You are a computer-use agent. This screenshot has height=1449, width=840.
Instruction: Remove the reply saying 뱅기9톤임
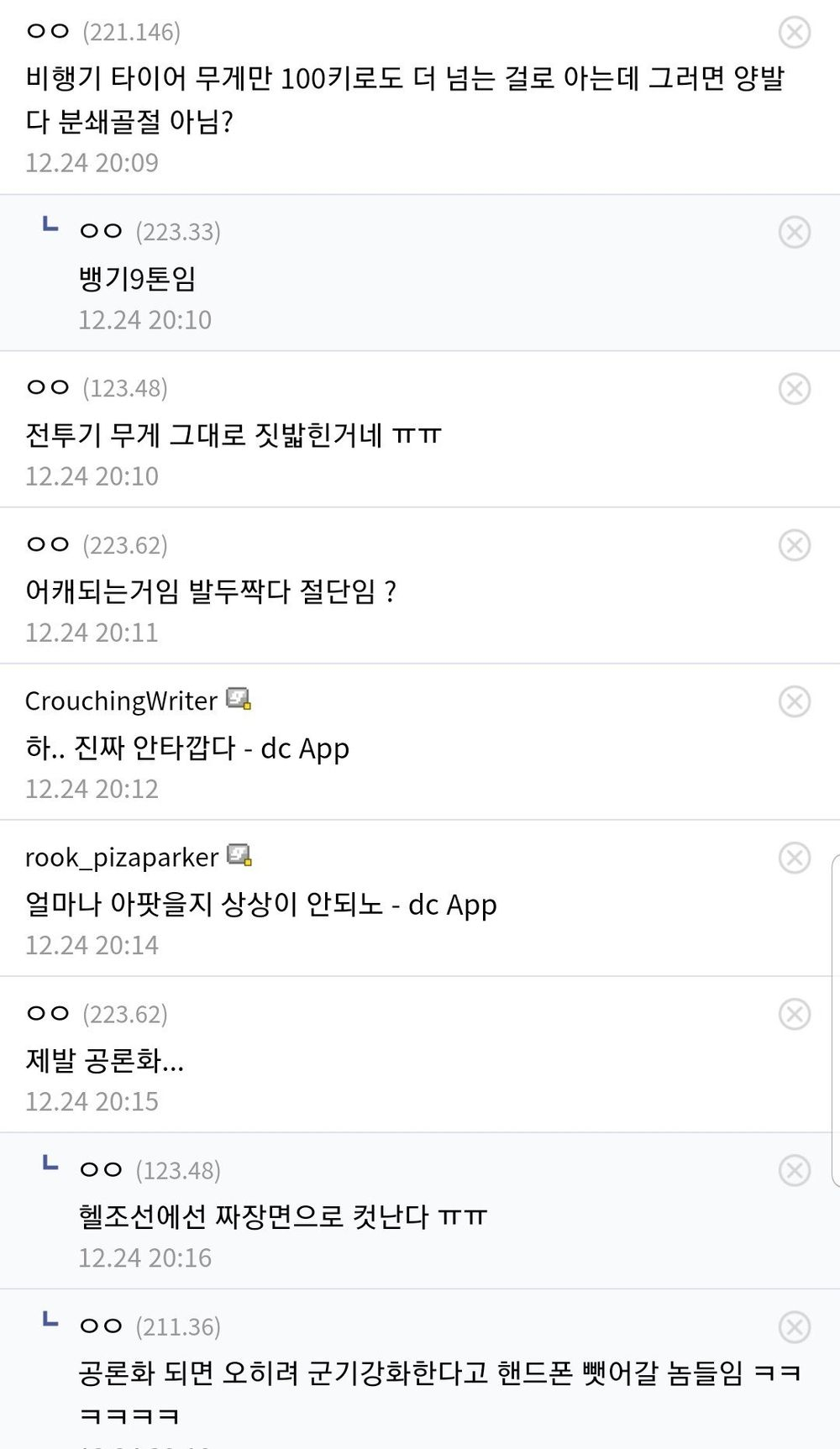pos(794,232)
